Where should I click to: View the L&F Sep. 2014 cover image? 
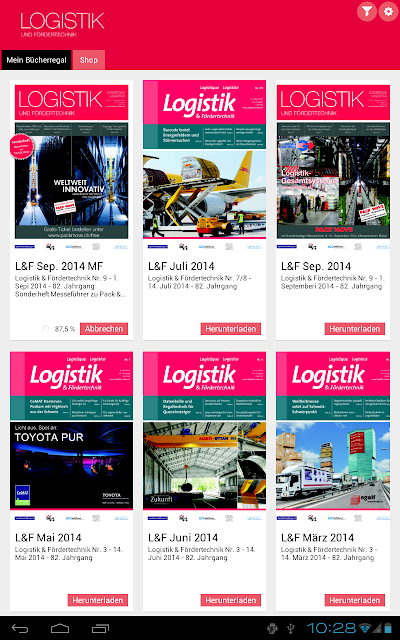[x=333, y=162]
